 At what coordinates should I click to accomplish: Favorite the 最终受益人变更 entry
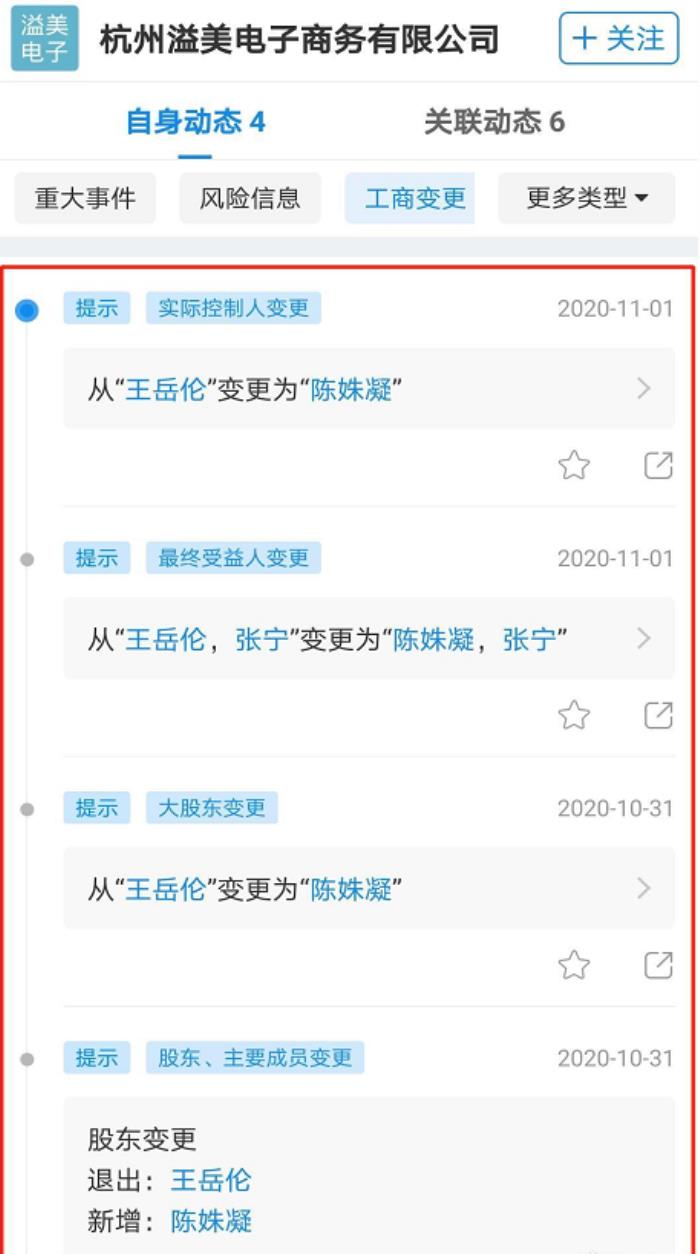click(x=574, y=715)
